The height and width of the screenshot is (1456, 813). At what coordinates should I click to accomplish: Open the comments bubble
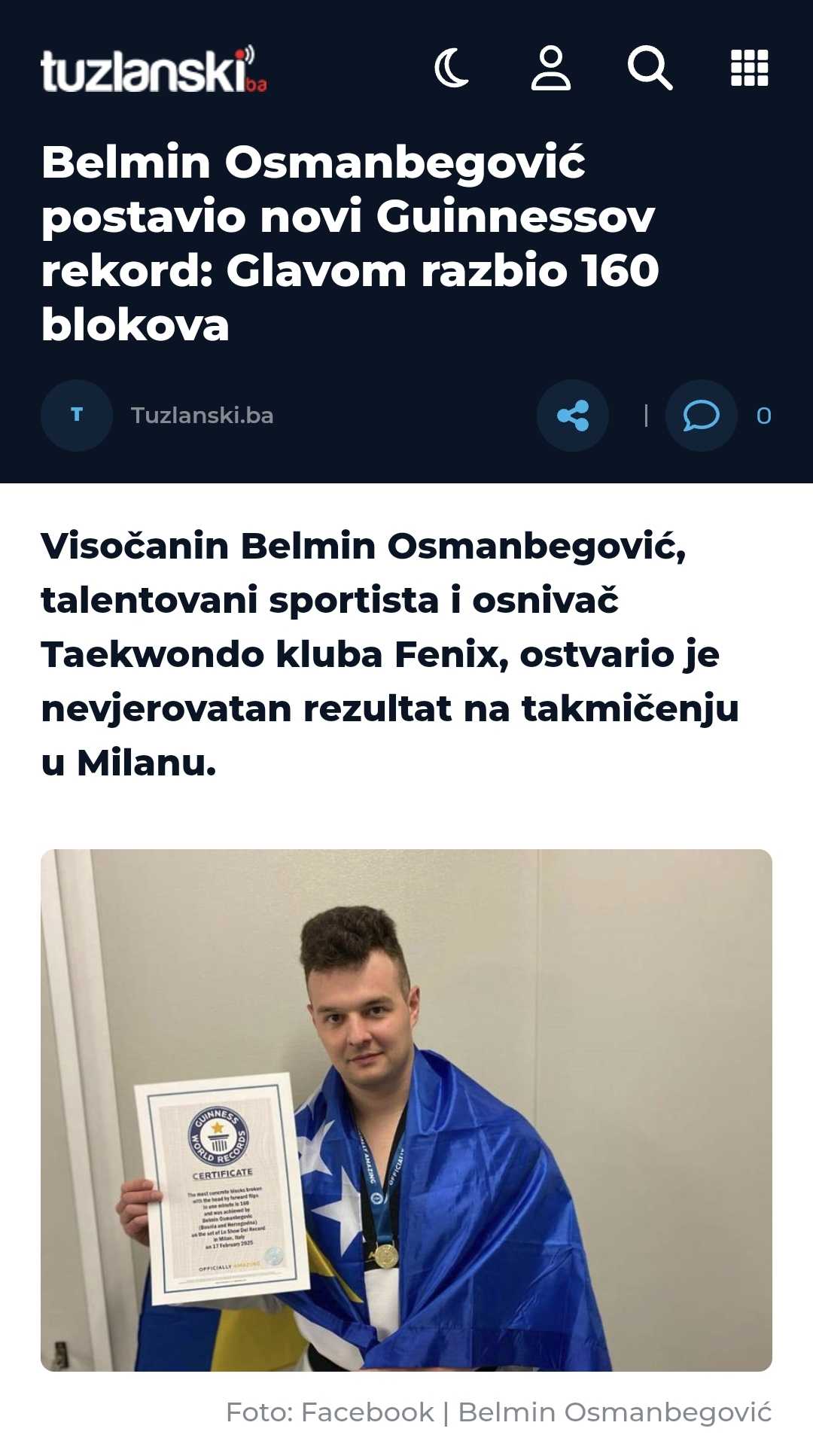coord(701,416)
